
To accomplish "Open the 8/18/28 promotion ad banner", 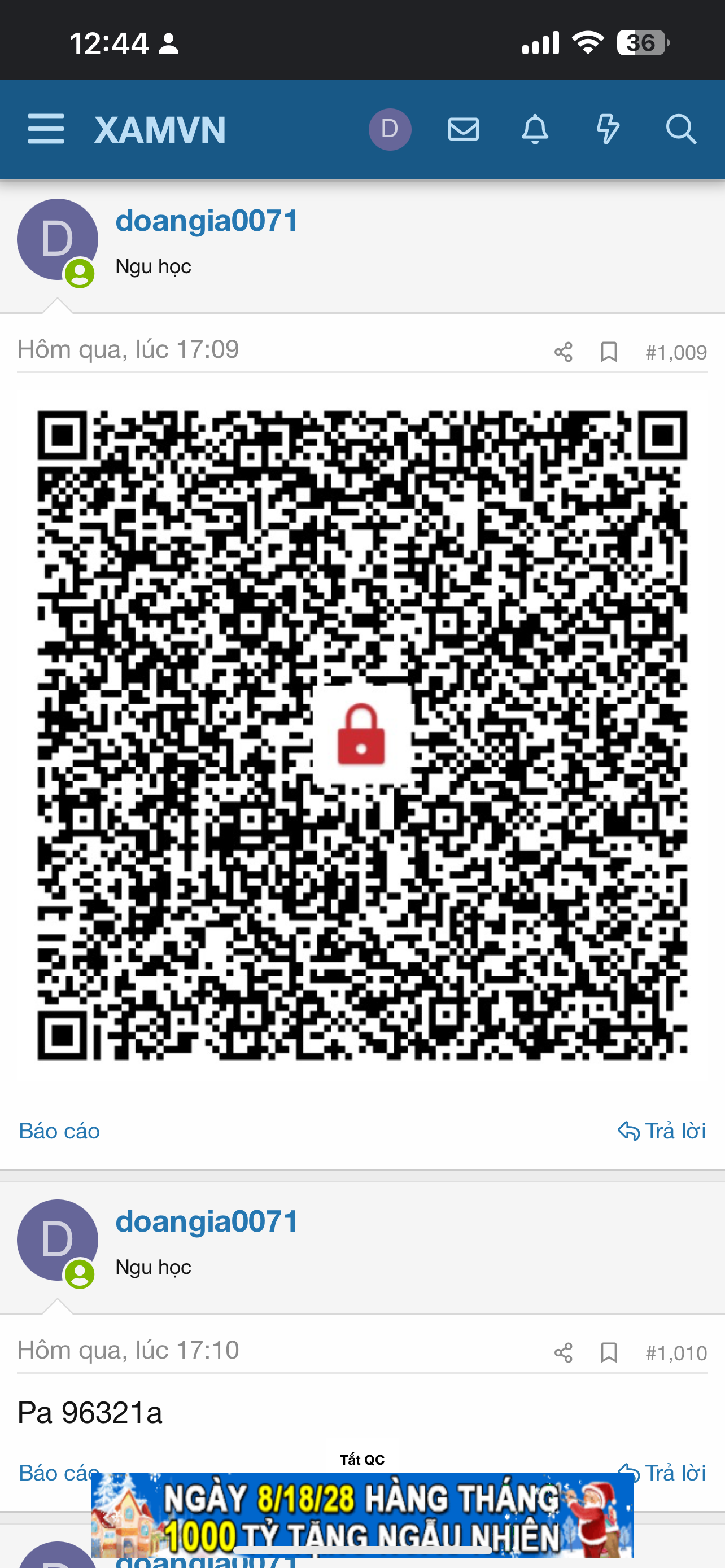I will click(x=362, y=1514).
